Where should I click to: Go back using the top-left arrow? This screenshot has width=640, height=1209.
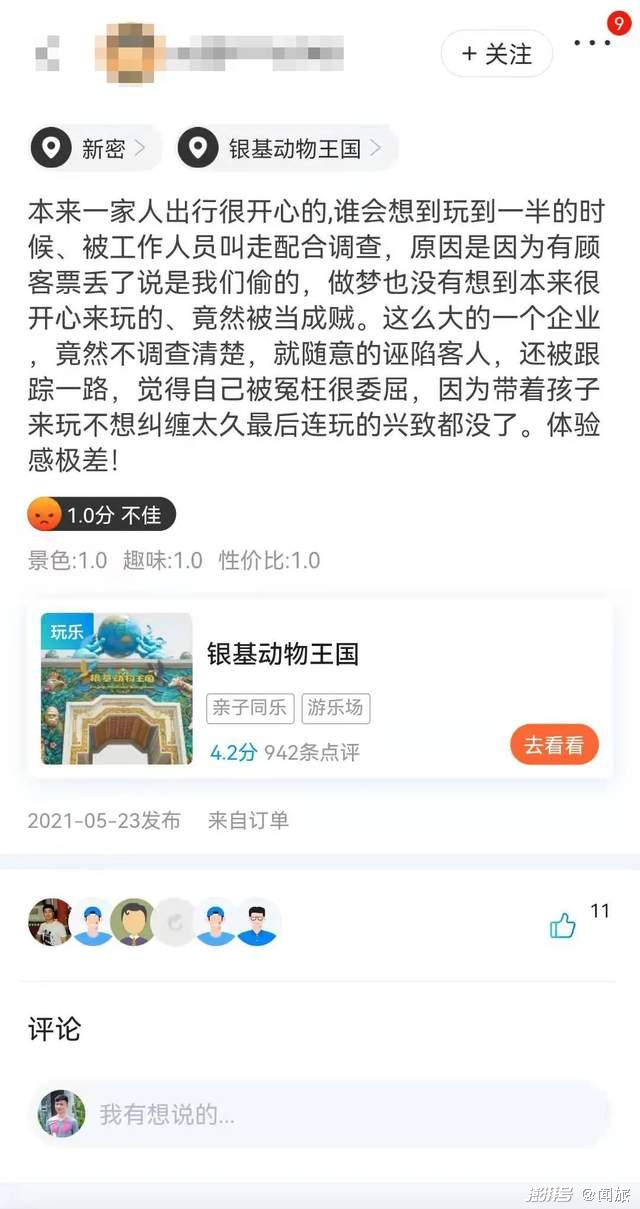click(x=47, y=52)
